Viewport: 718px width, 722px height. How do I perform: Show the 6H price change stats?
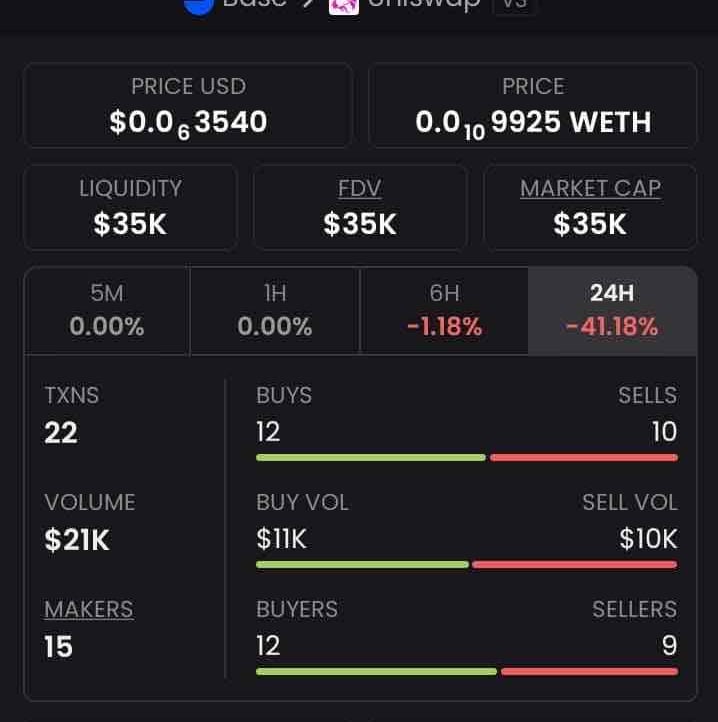click(x=444, y=311)
